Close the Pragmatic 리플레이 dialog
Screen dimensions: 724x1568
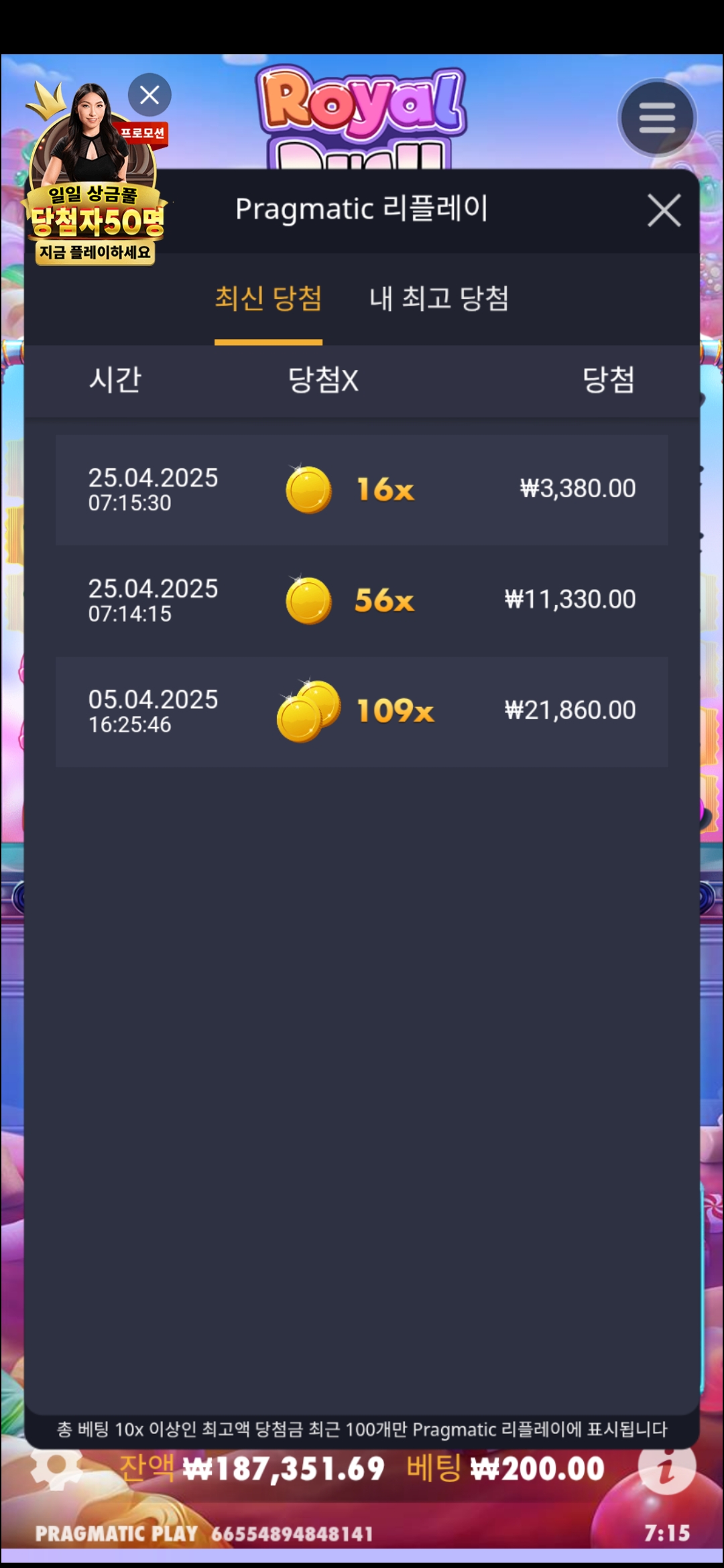(x=664, y=211)
